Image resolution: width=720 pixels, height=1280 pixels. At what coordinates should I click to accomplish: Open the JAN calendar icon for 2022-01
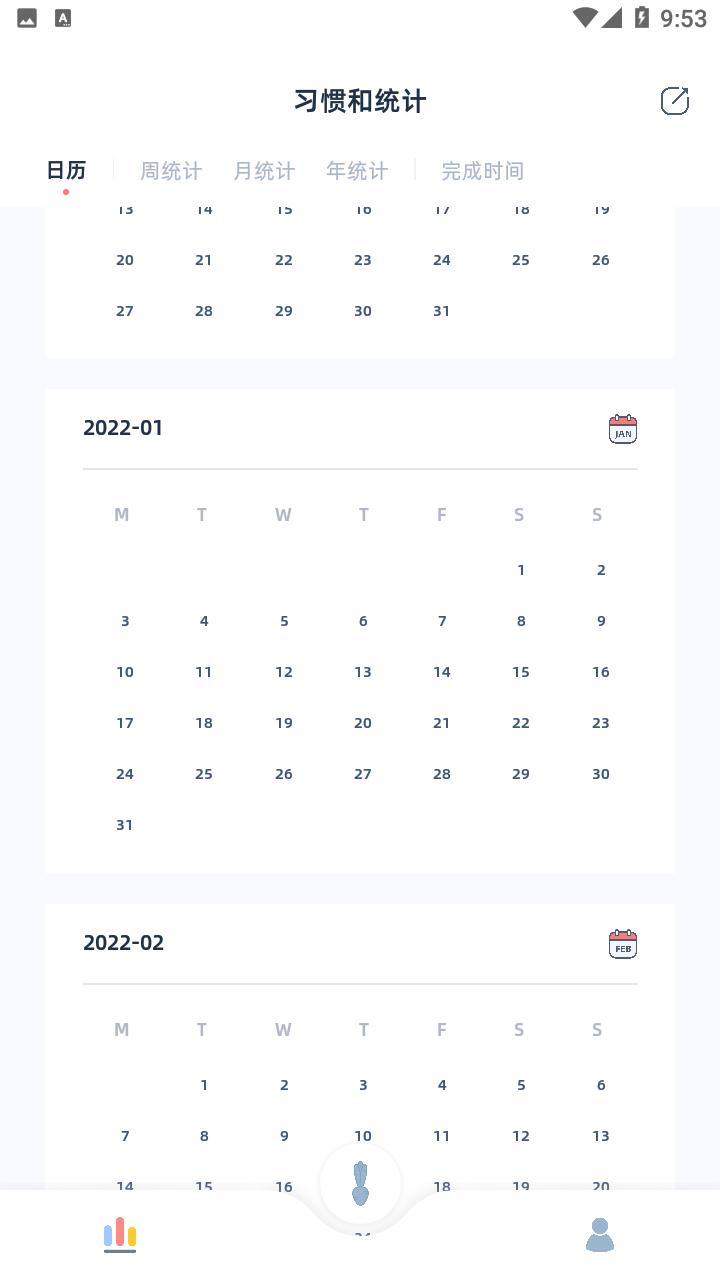click(623, 429)
